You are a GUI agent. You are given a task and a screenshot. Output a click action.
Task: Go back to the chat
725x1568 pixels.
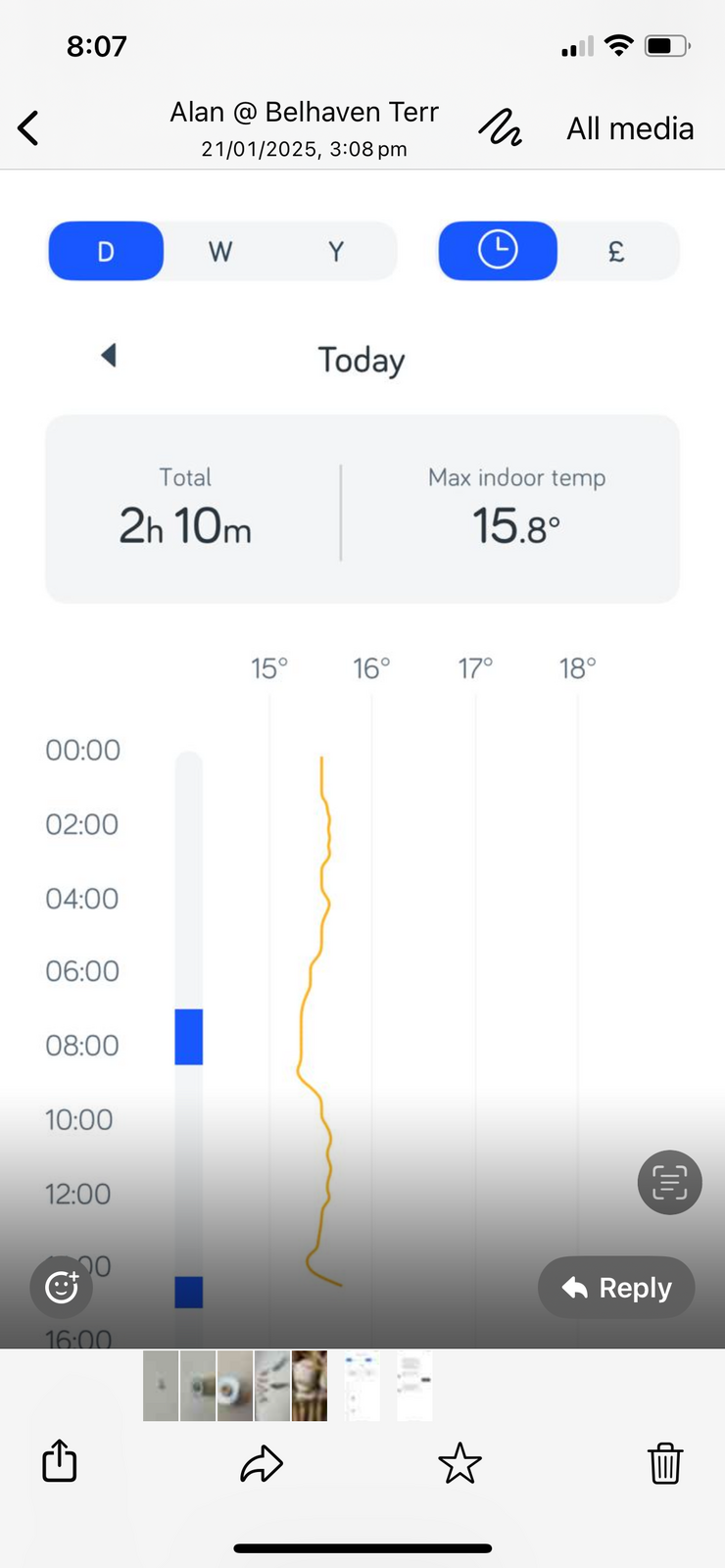tap(28, 128)
